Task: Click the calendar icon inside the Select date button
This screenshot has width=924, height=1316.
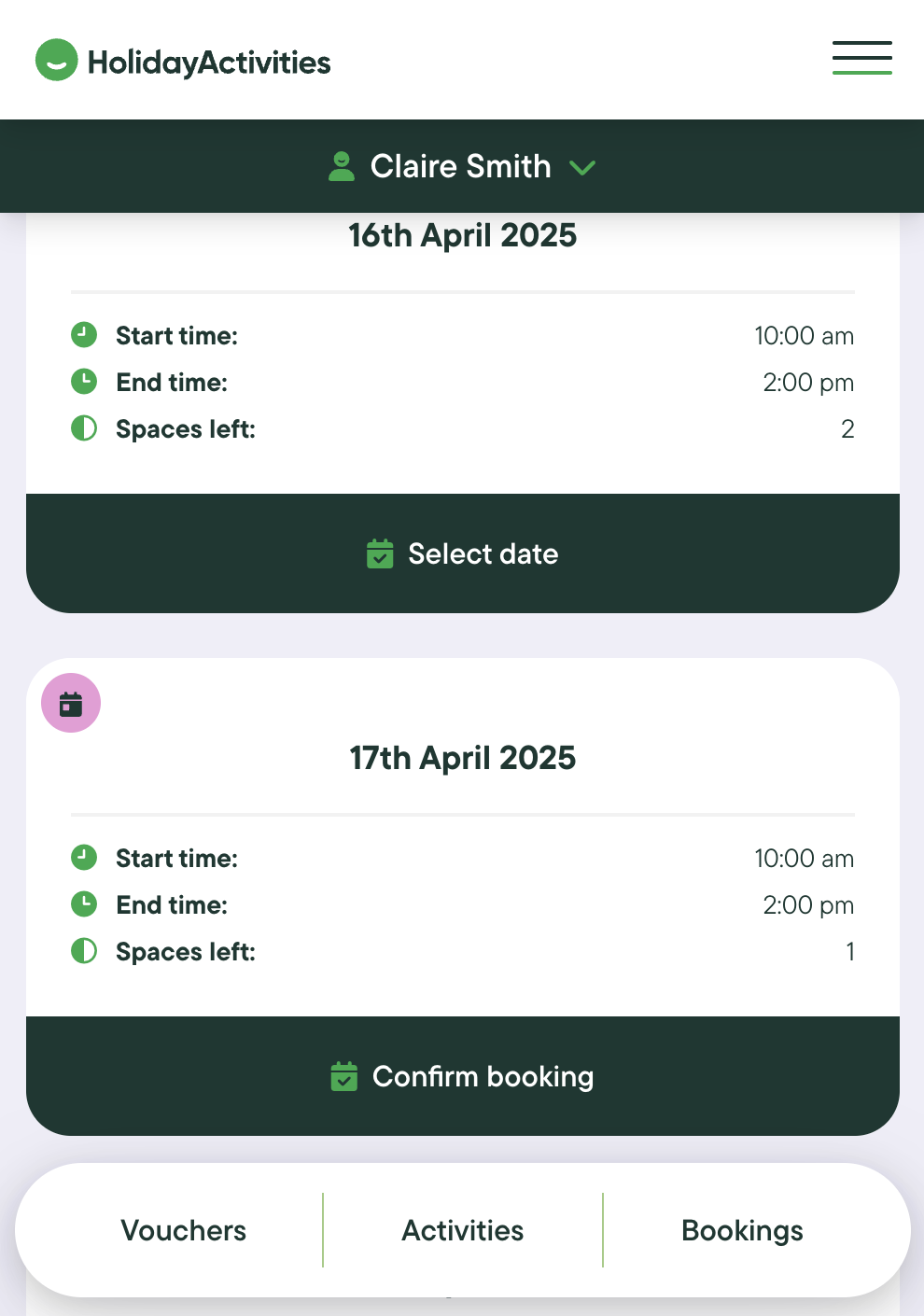Action: (380, 553)
